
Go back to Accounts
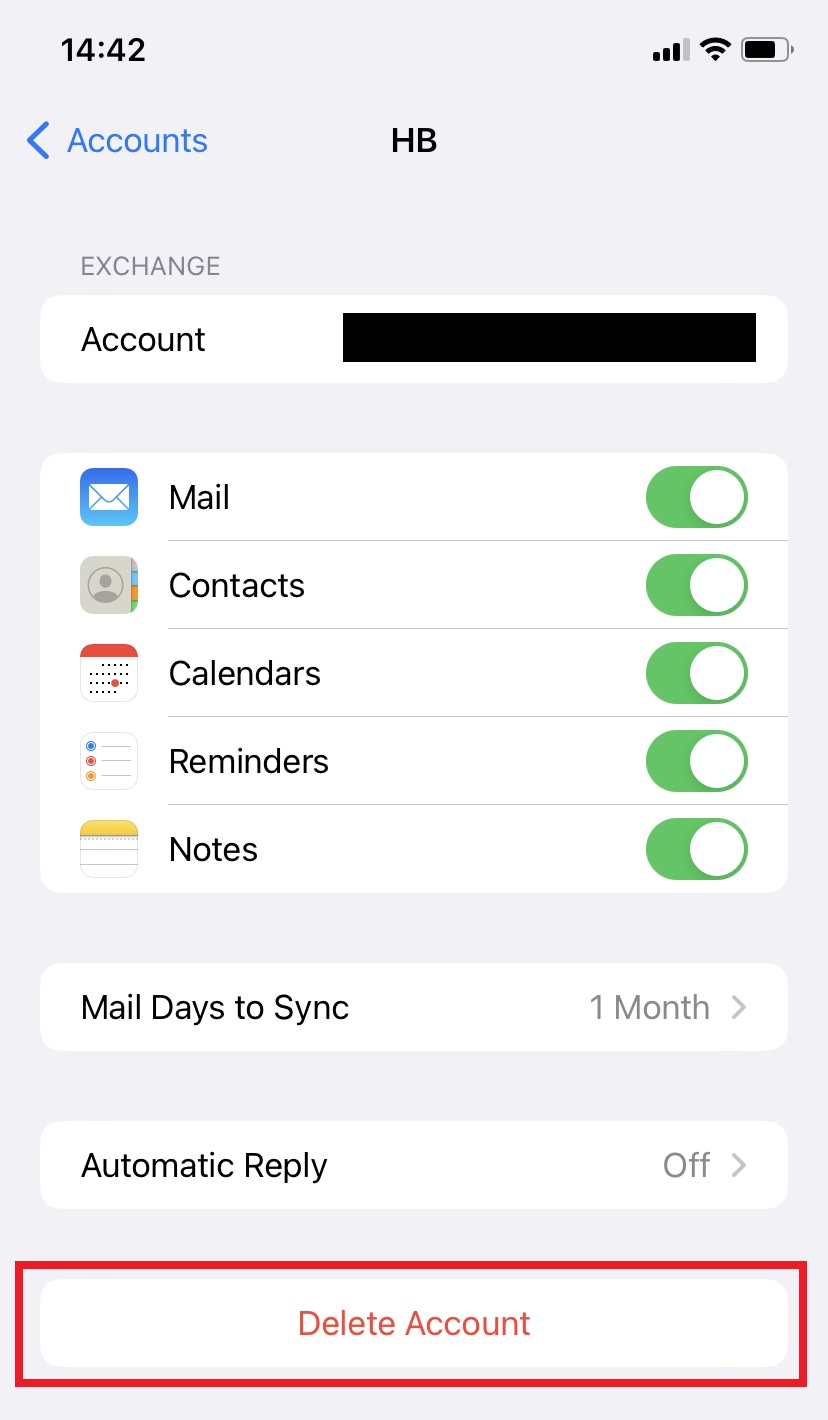tap(118, 141)
